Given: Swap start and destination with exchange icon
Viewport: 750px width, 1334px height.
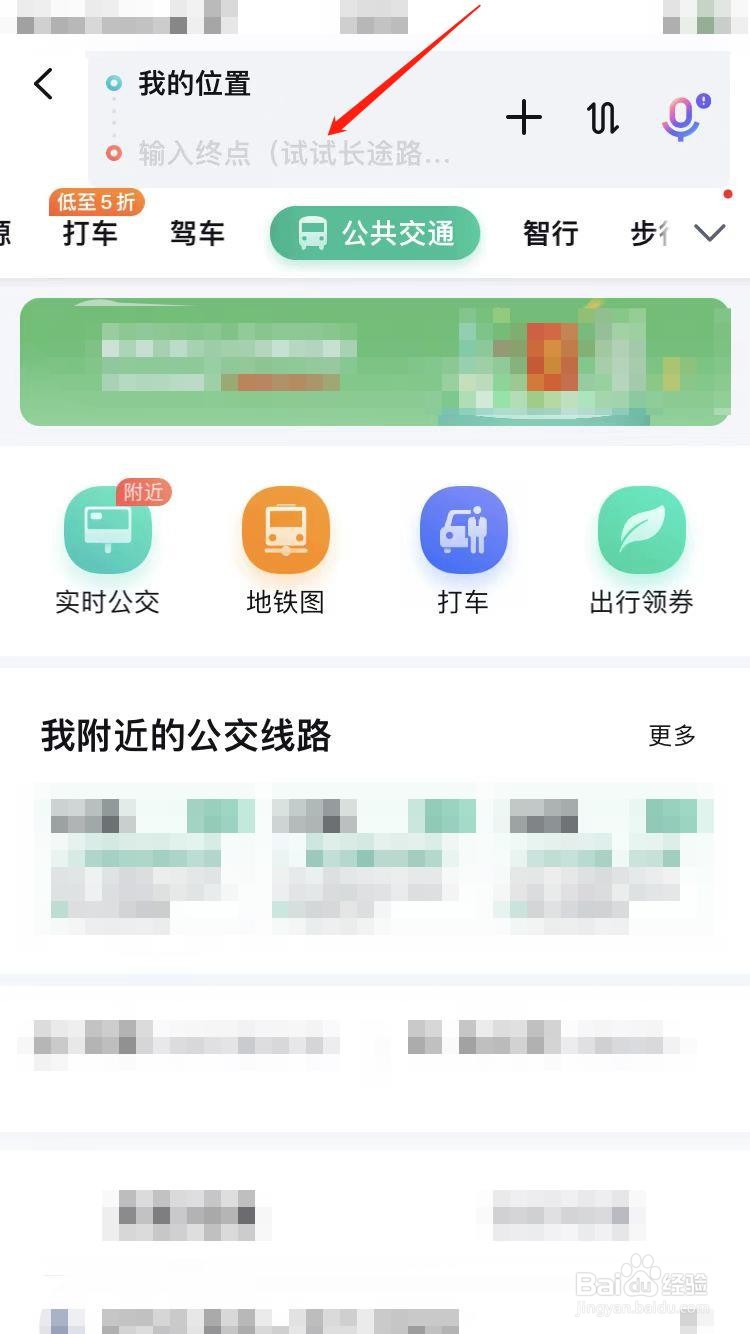Looking at the screenshot, I should [602, 117].
